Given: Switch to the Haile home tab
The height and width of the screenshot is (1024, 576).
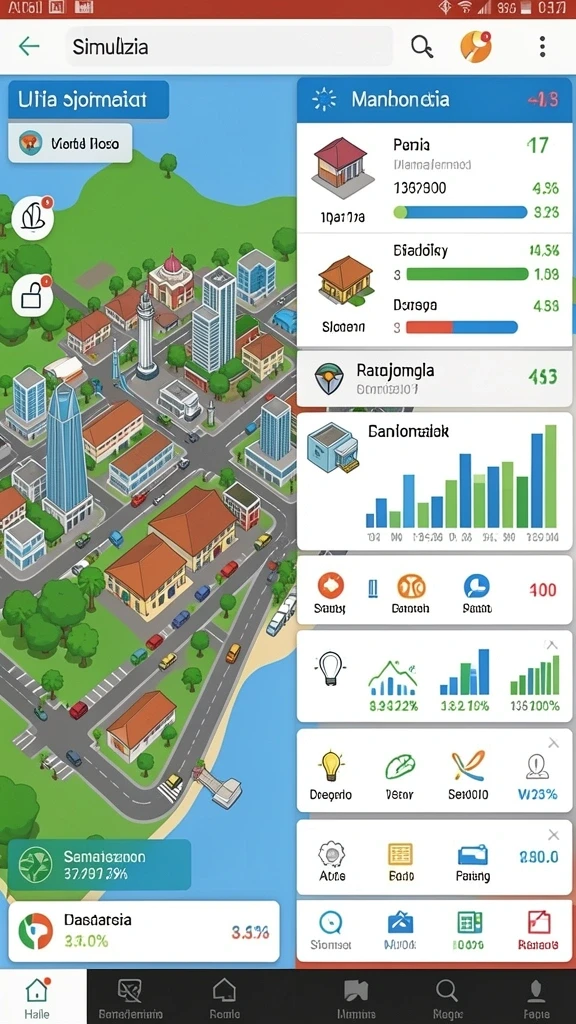Looking at the screenshot, I should point(37,997).
